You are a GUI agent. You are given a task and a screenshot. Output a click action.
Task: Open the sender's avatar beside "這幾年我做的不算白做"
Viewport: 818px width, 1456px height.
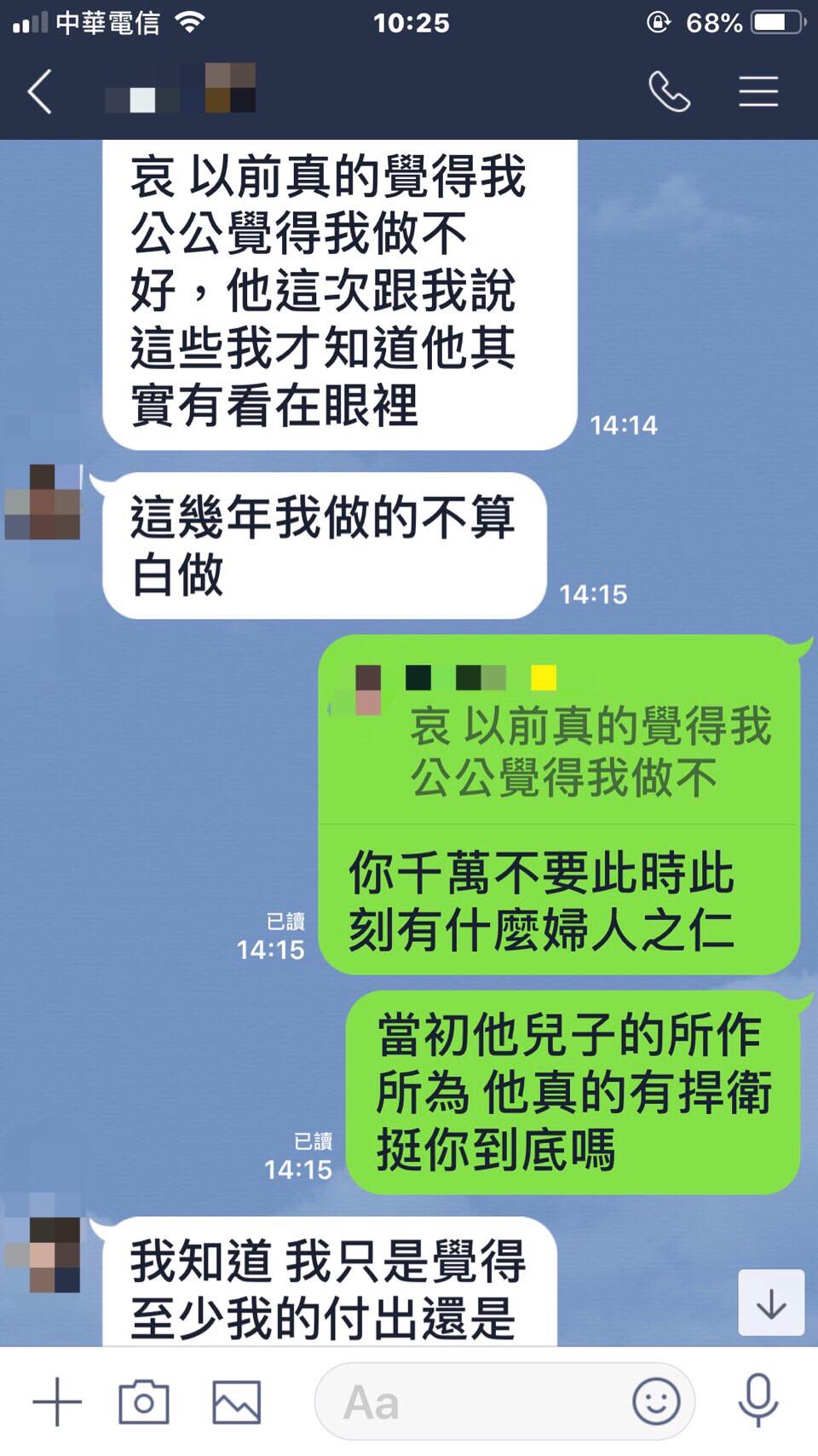coord(43,502)
